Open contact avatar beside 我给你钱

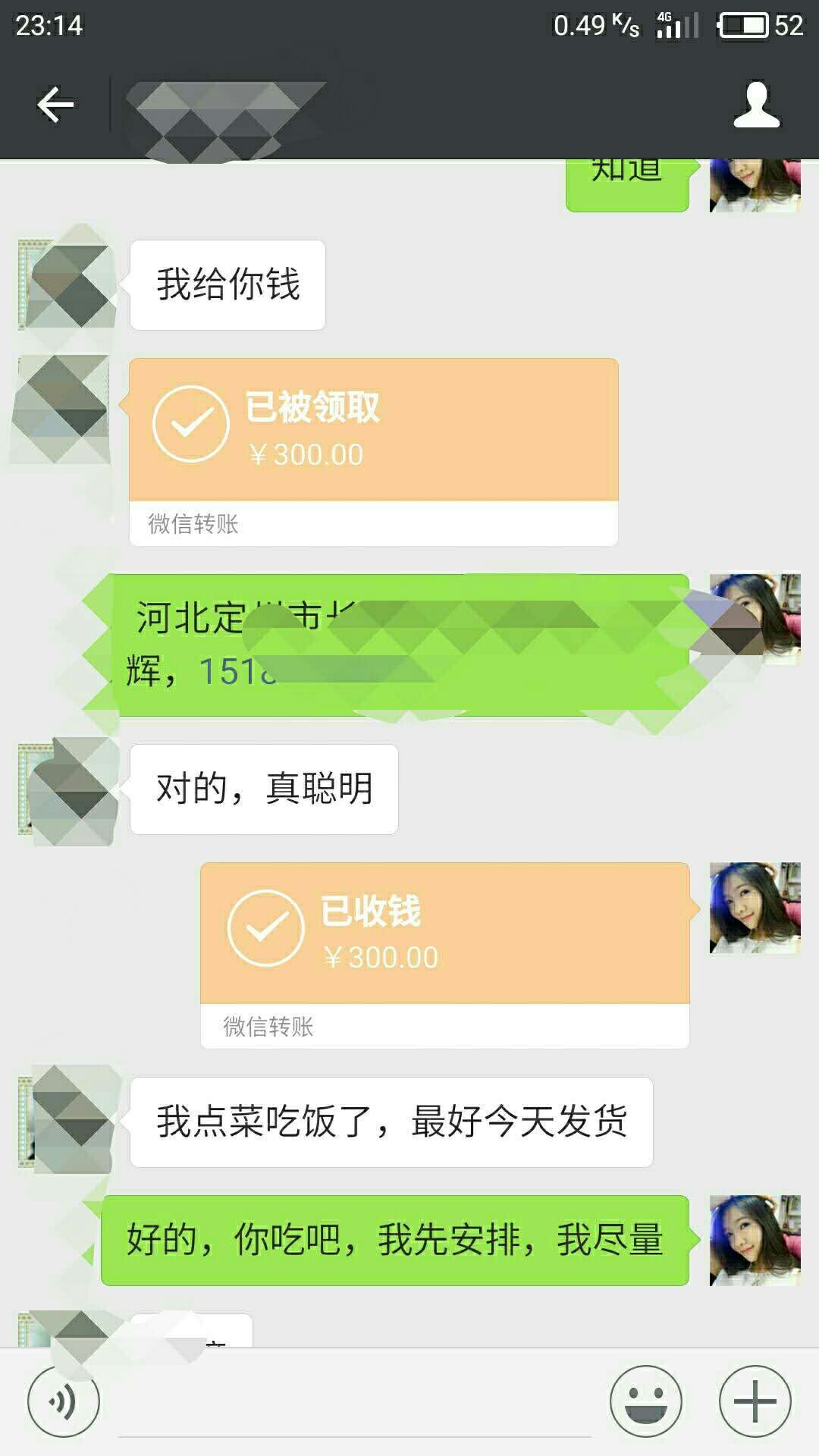67,285
